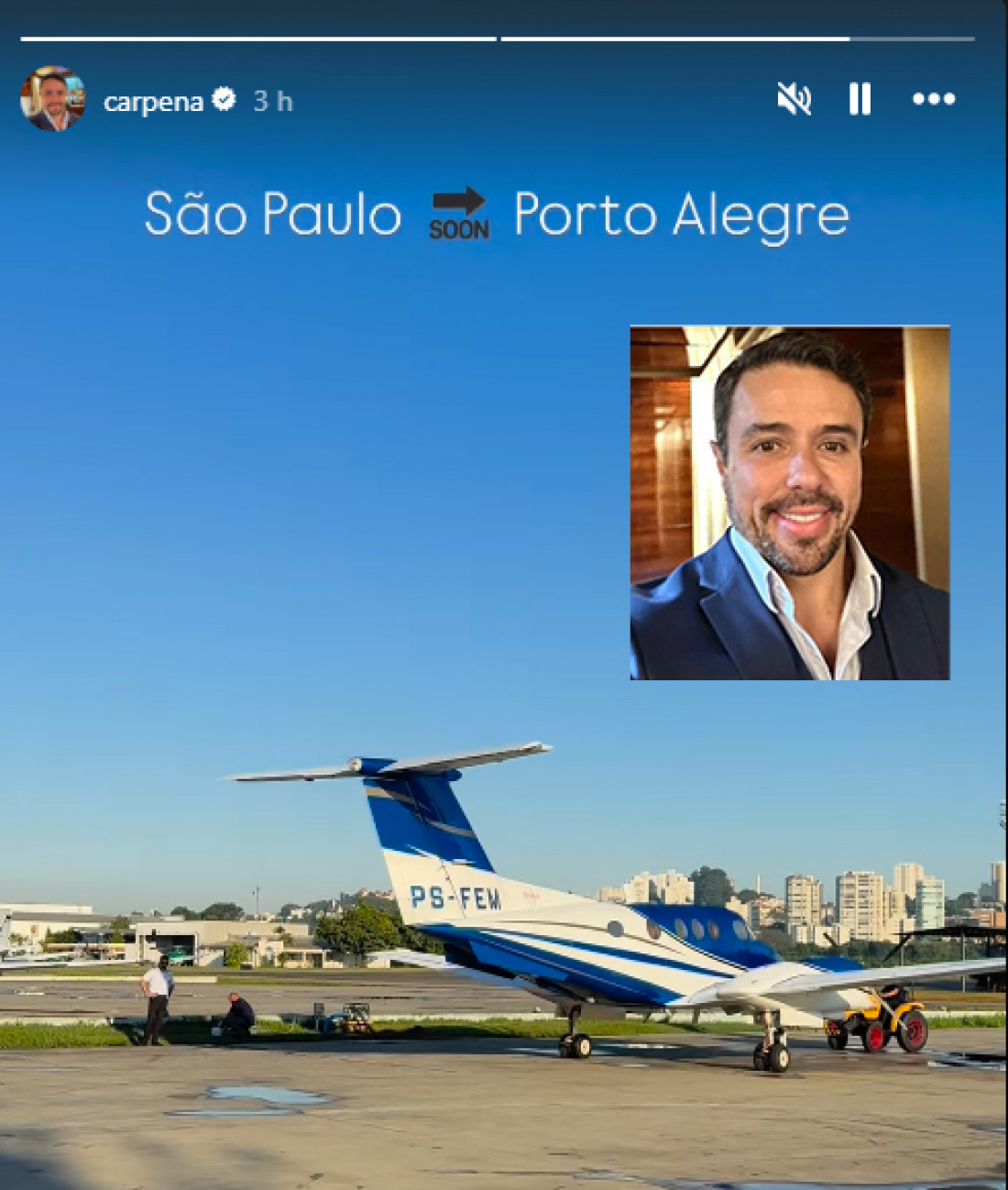The image size is (1008, 1190).
Task: Open the three-dot more options menu
Action: click(x=934, y=99)
